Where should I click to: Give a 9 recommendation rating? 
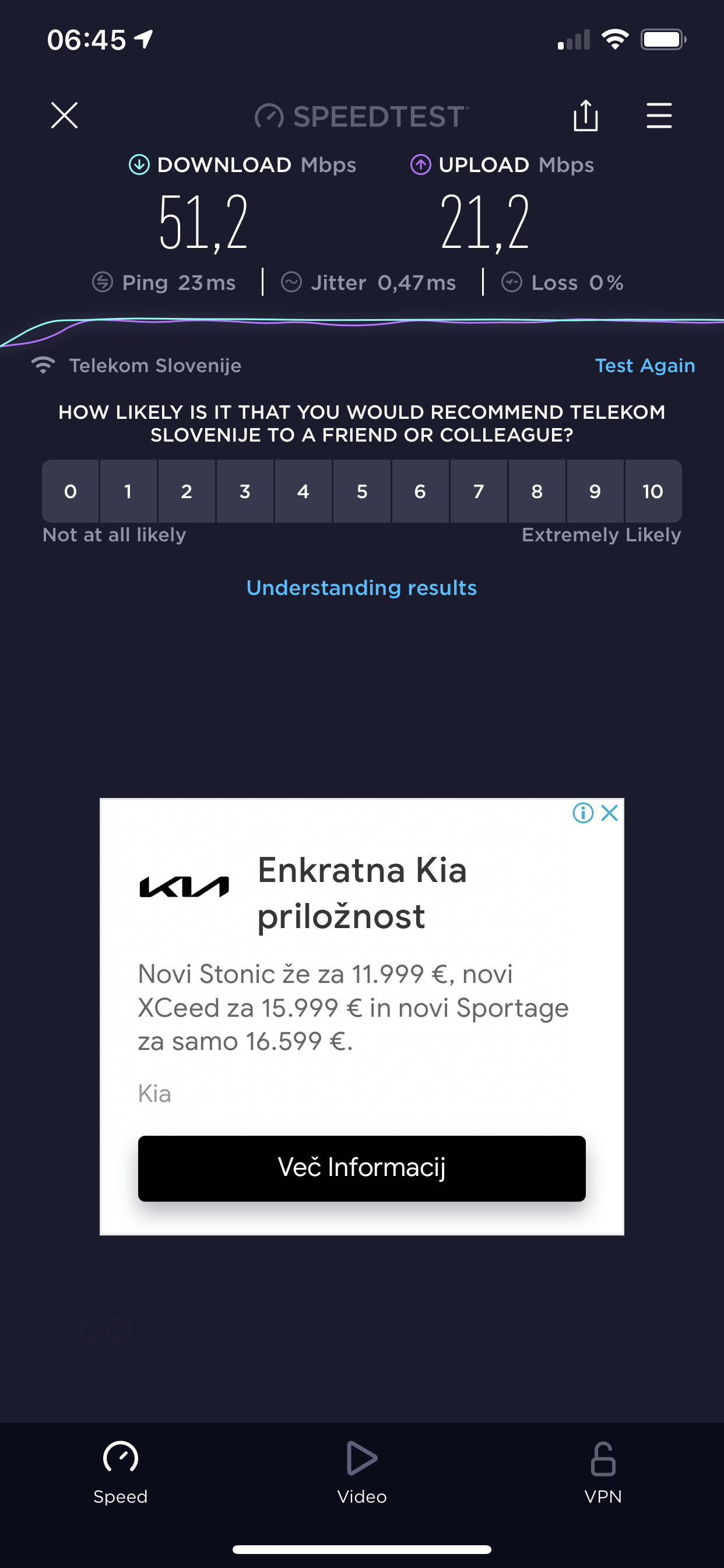point(595,491)
